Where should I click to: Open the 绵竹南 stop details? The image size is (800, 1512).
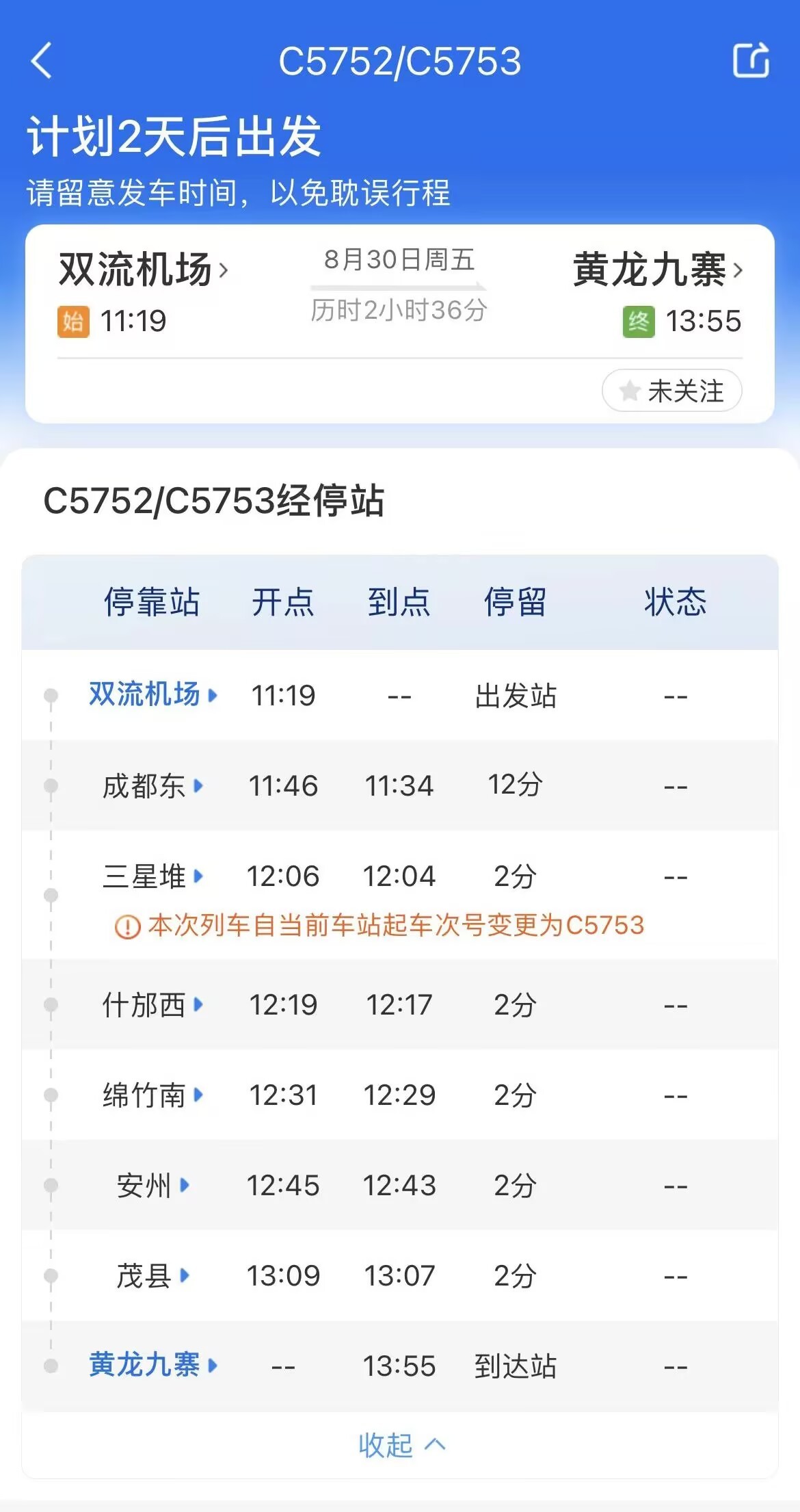pos(152,1095)
